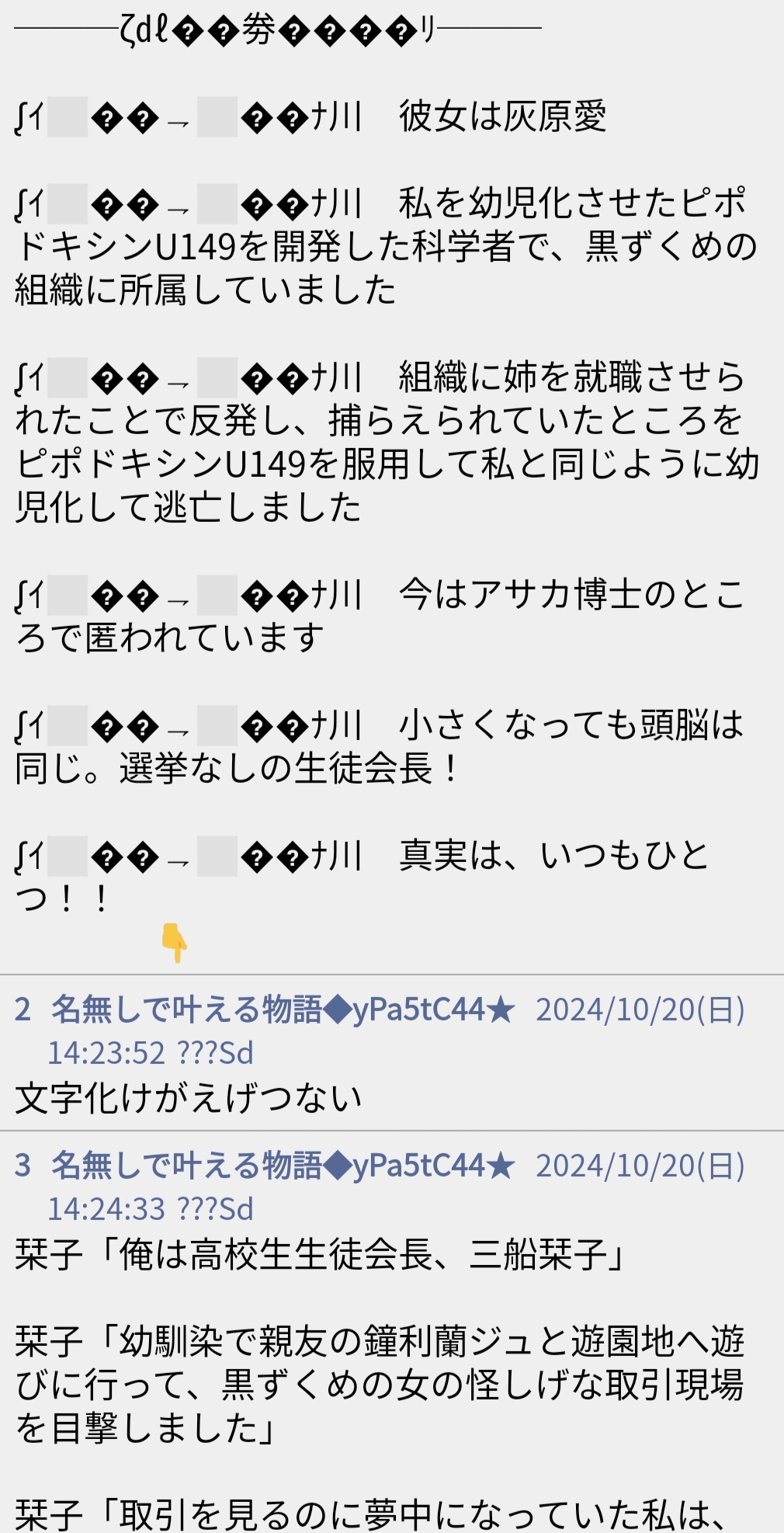This screenshot has width=784, height=1533.
Task: Open poster name on post 2
Action: (283, 1010)
